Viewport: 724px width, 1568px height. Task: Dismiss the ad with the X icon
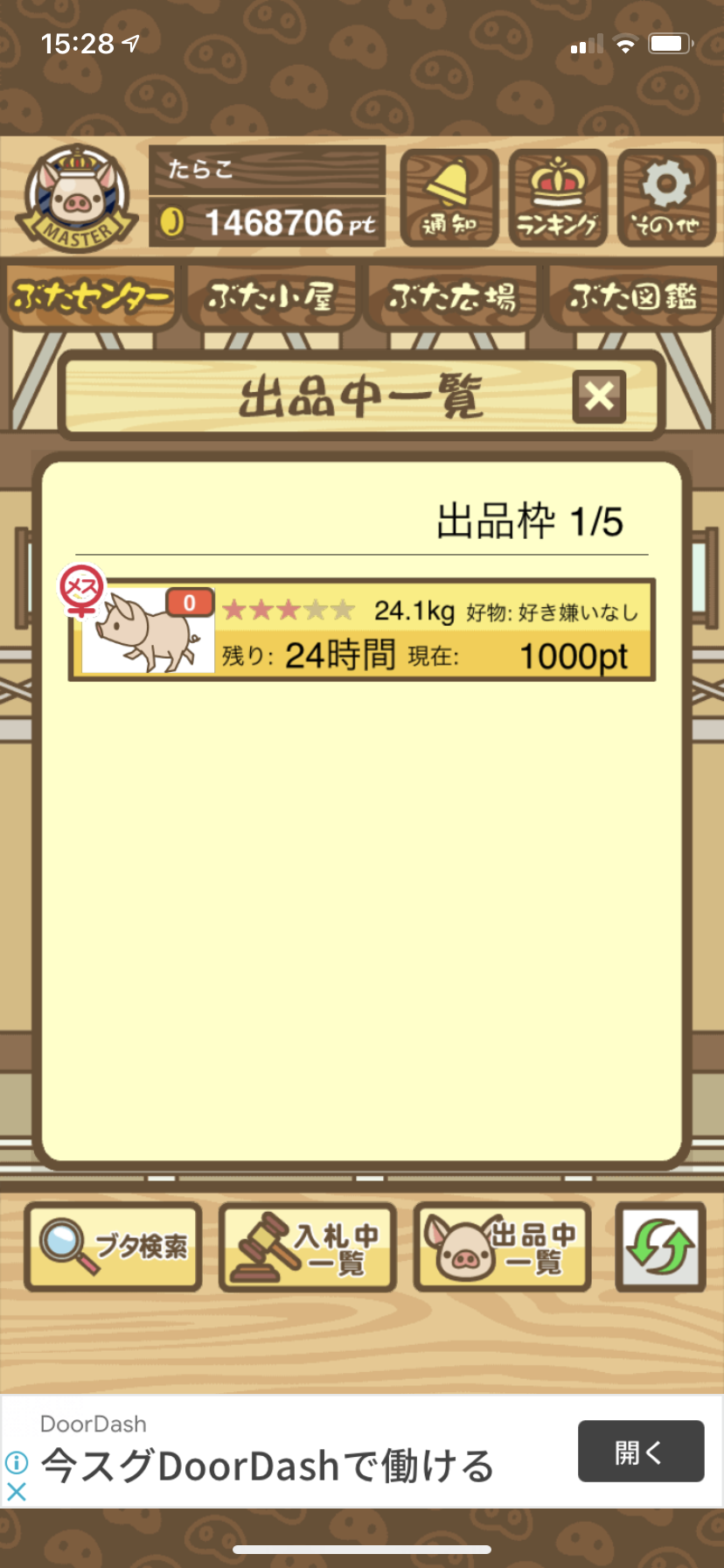pyautogui.click(x=17, y=1492)
